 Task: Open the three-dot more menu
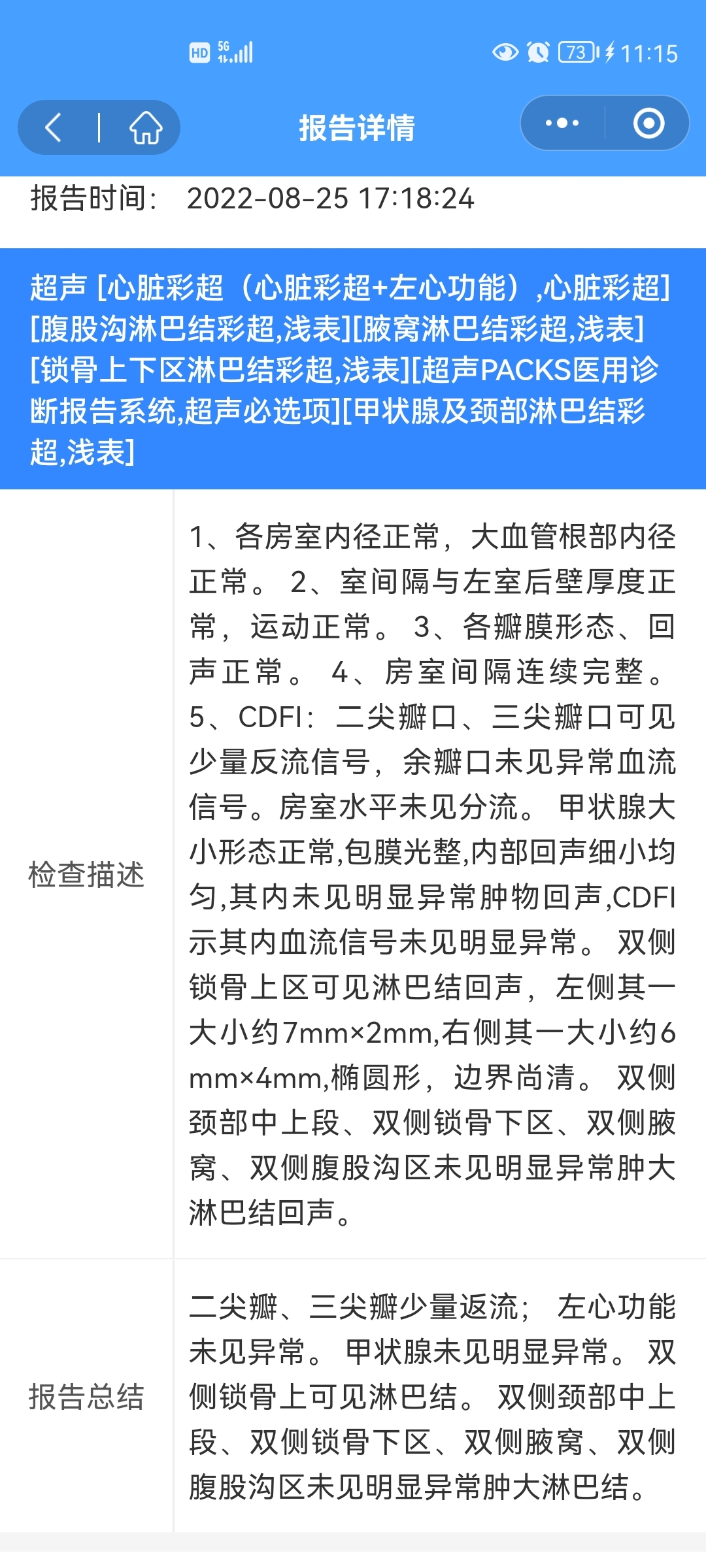tap(562, 123)
